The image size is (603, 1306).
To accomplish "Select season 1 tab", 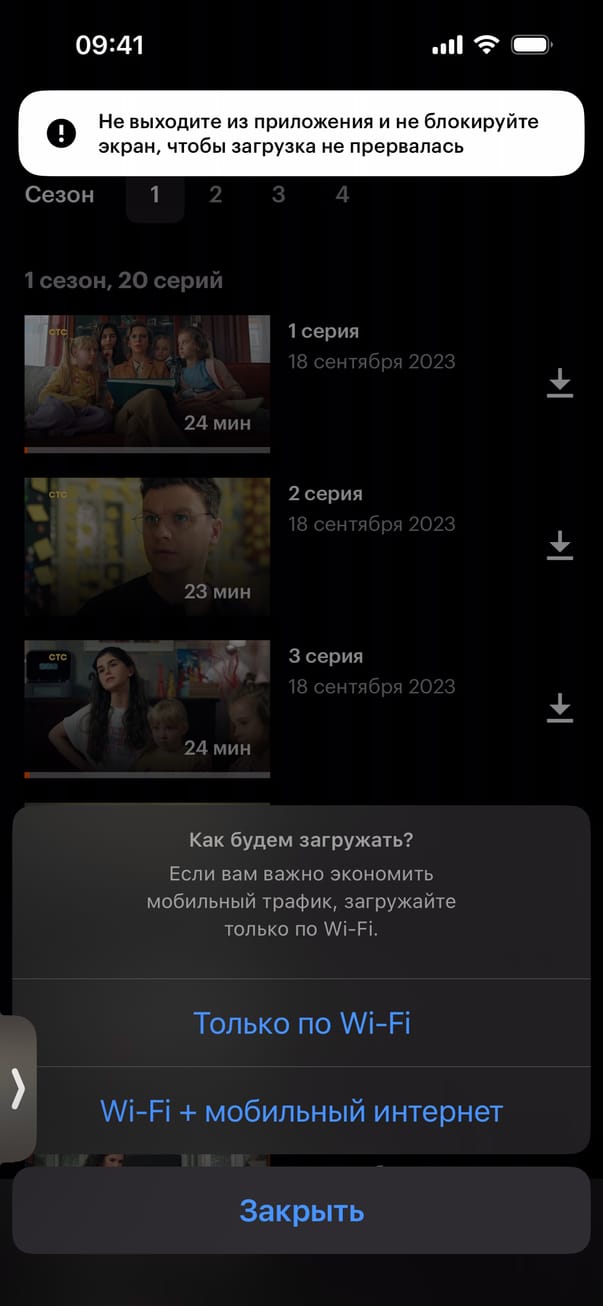I will (x=155, y=195).
